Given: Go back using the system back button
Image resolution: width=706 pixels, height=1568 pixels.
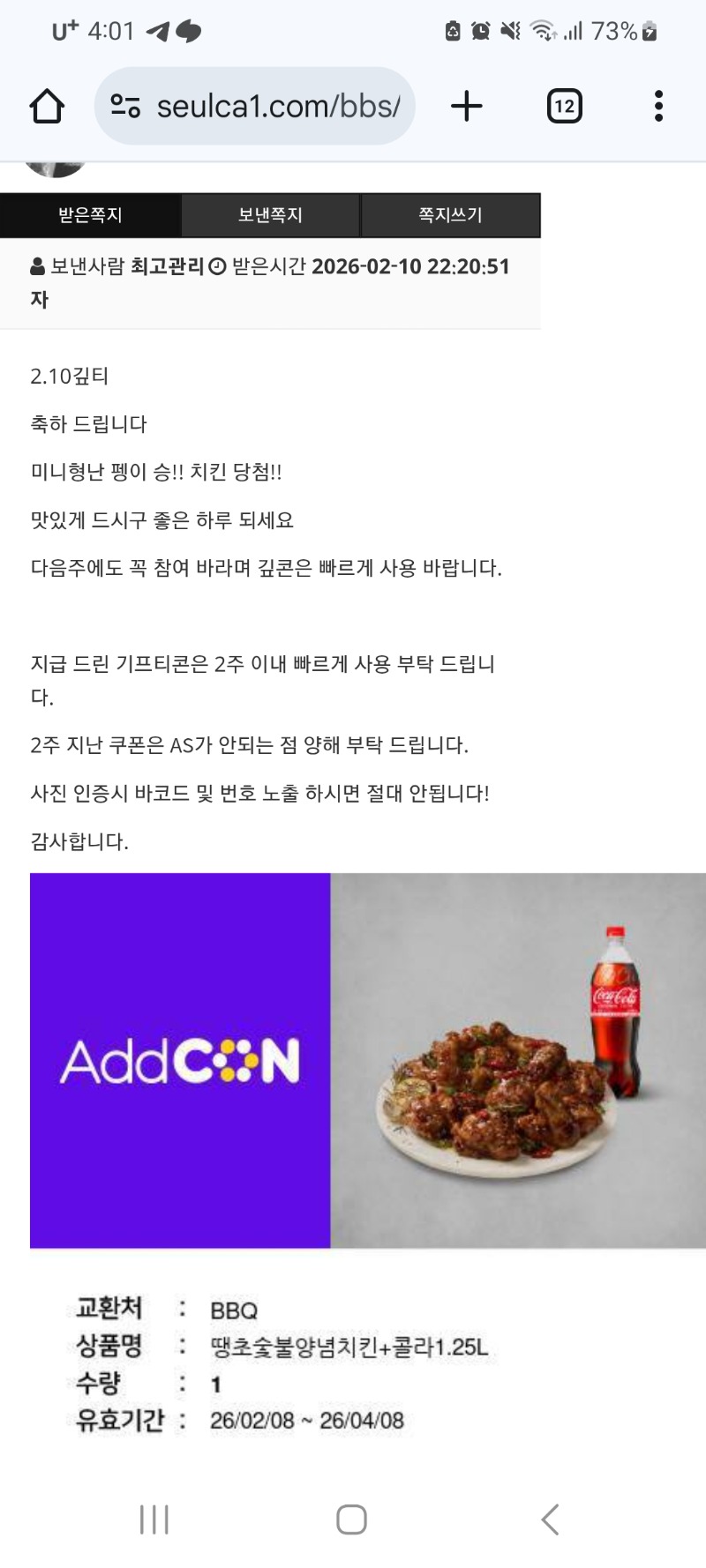Looking at the screenshot, I should point(550,1519).
